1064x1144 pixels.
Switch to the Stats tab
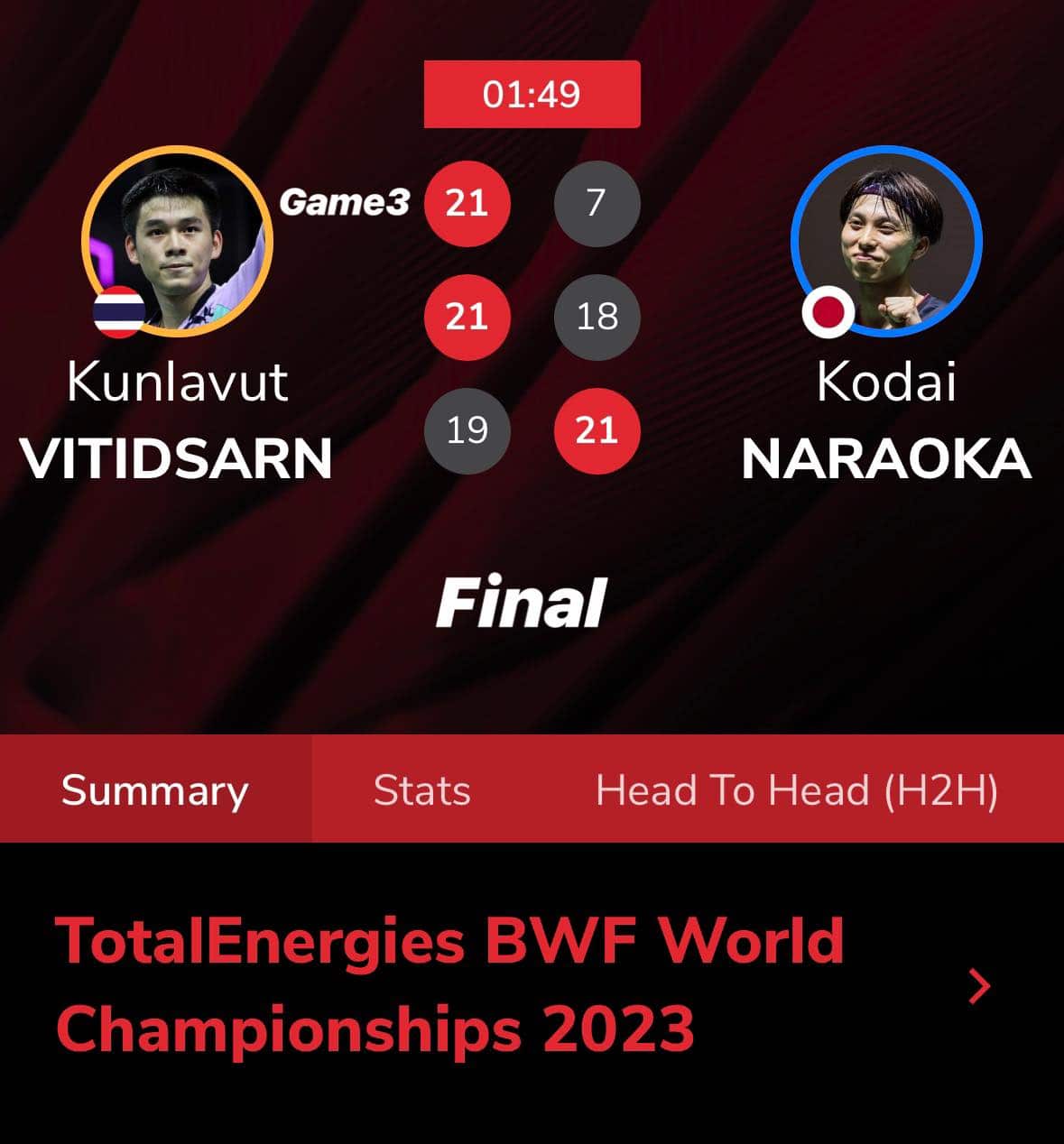[421, 790]
